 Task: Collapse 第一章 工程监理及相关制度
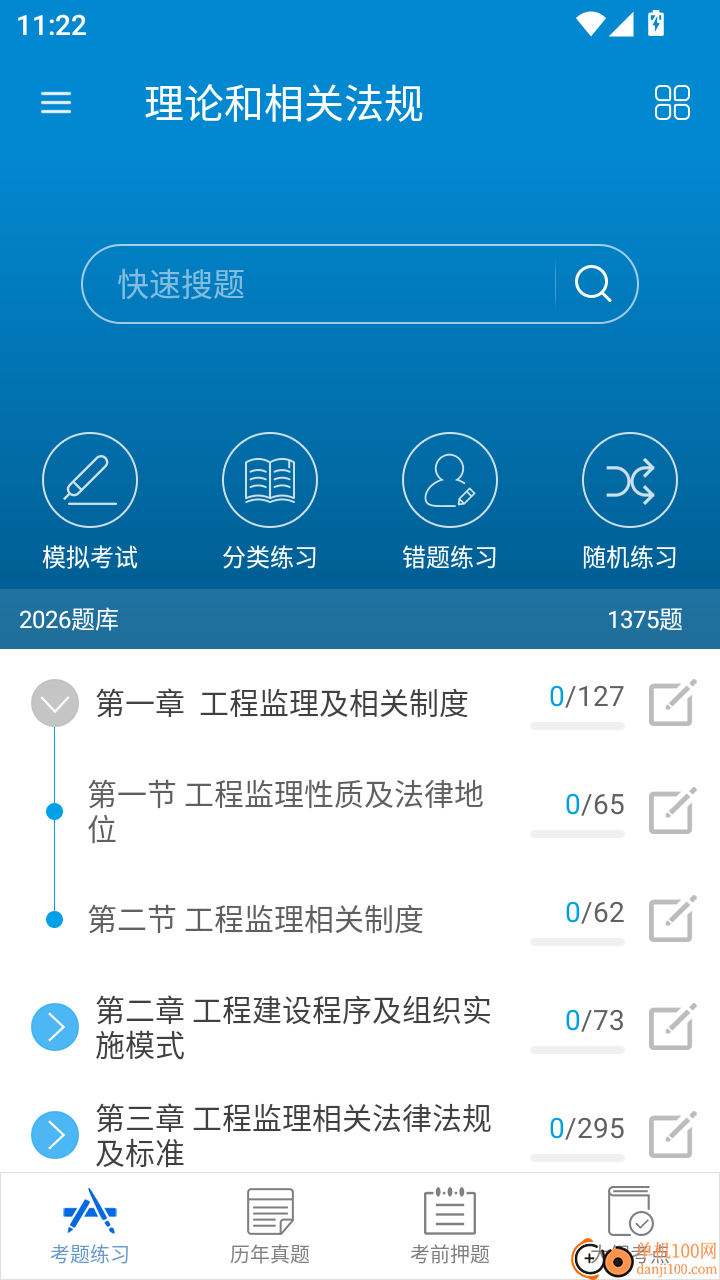pos(55,703)
